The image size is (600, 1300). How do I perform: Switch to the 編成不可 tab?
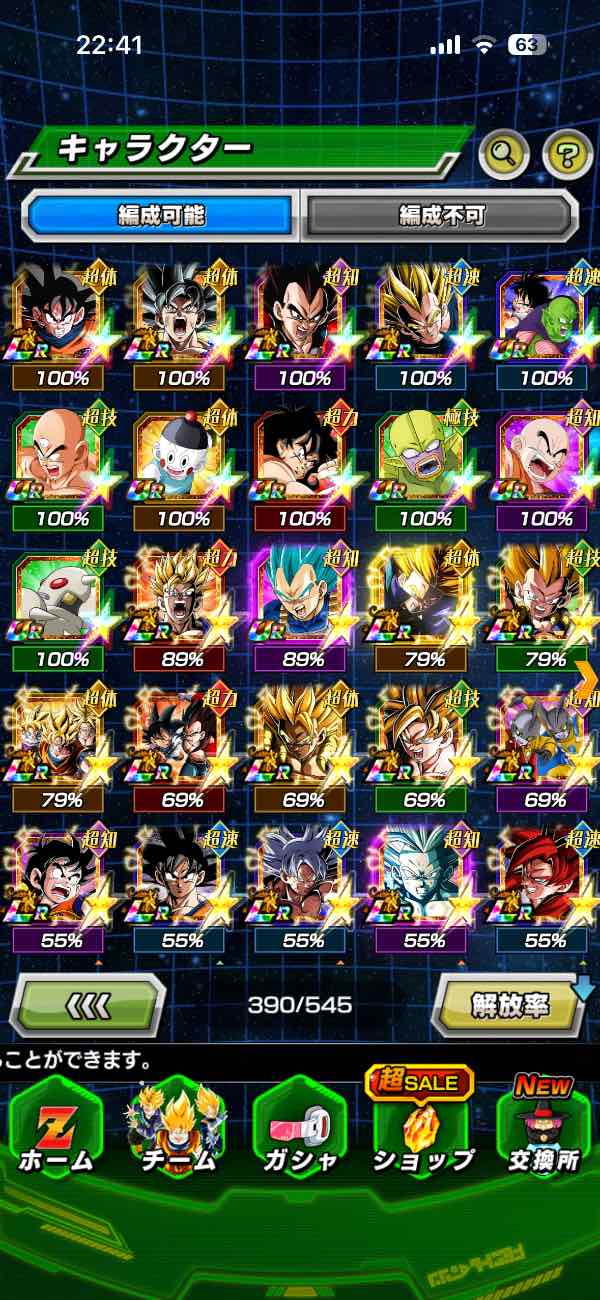(441, 214)
